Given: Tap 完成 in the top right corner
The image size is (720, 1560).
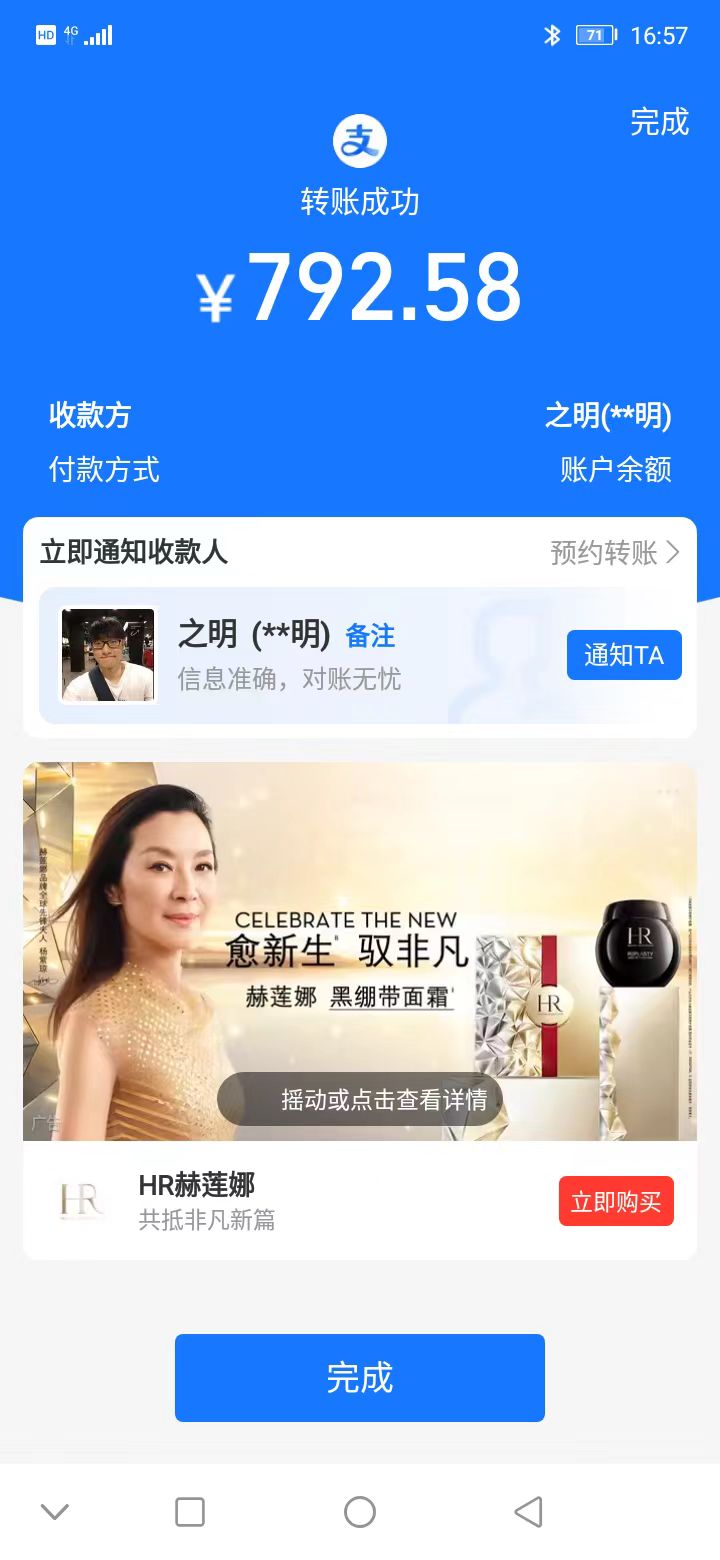Looking at the screenshot, I should tap(659, 122).
